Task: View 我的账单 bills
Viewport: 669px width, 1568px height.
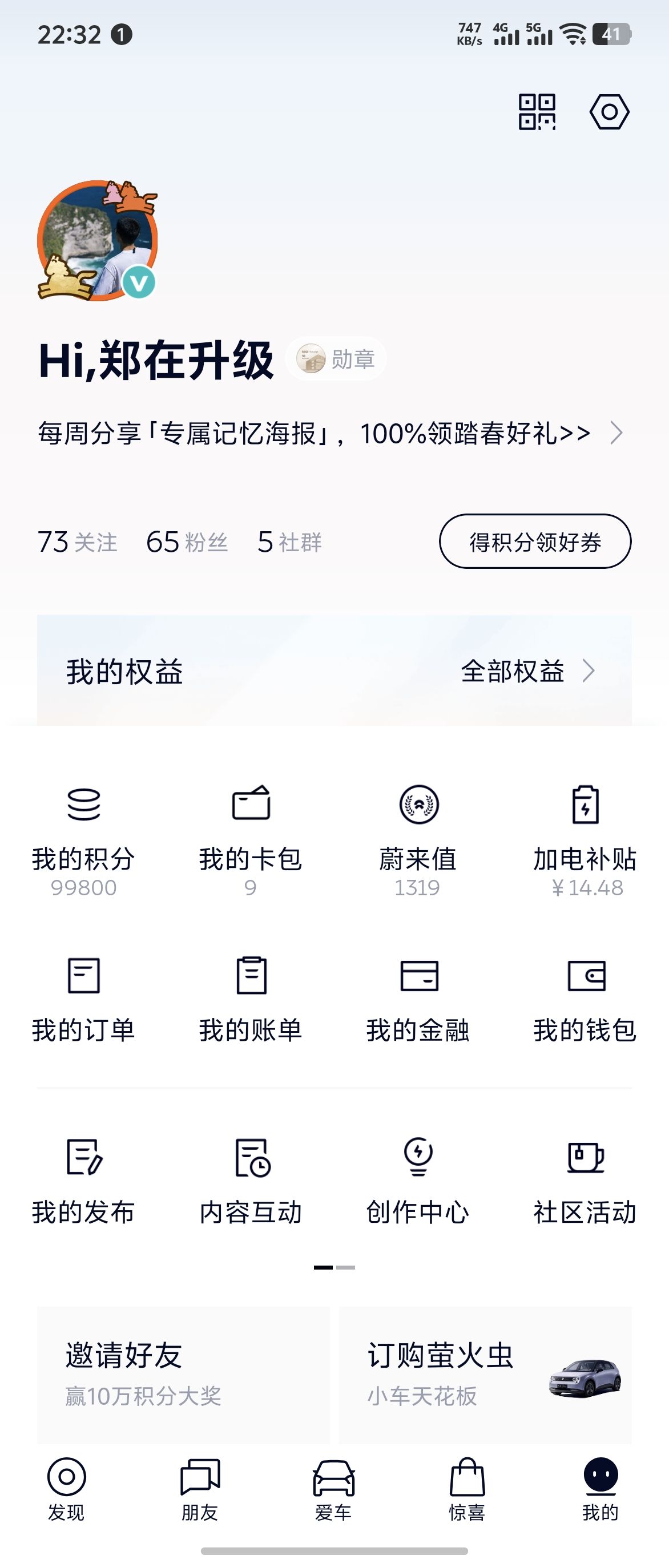Action: tap(251, 999)
